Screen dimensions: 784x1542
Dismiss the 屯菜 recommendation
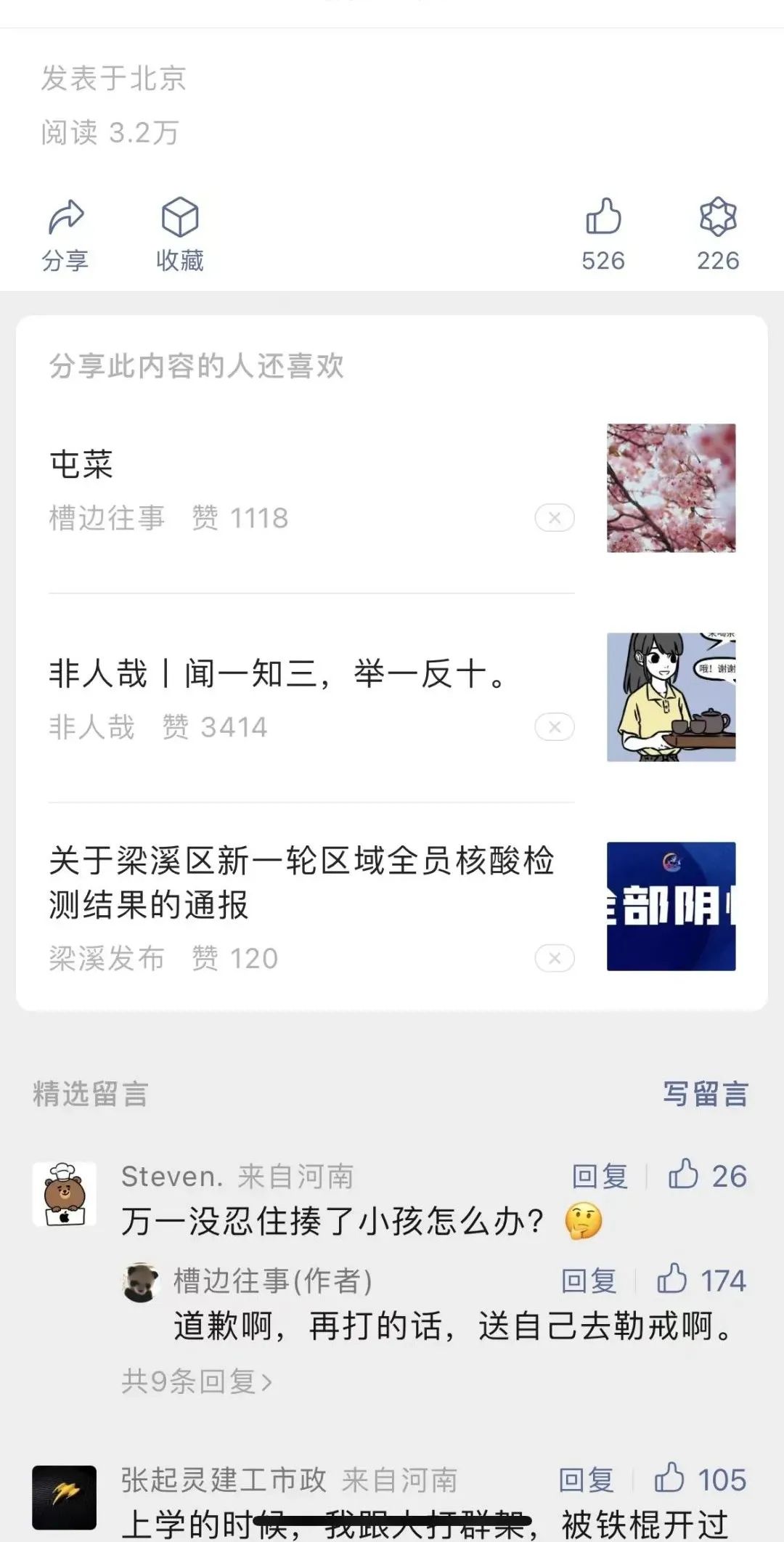(x=555, y=518)
